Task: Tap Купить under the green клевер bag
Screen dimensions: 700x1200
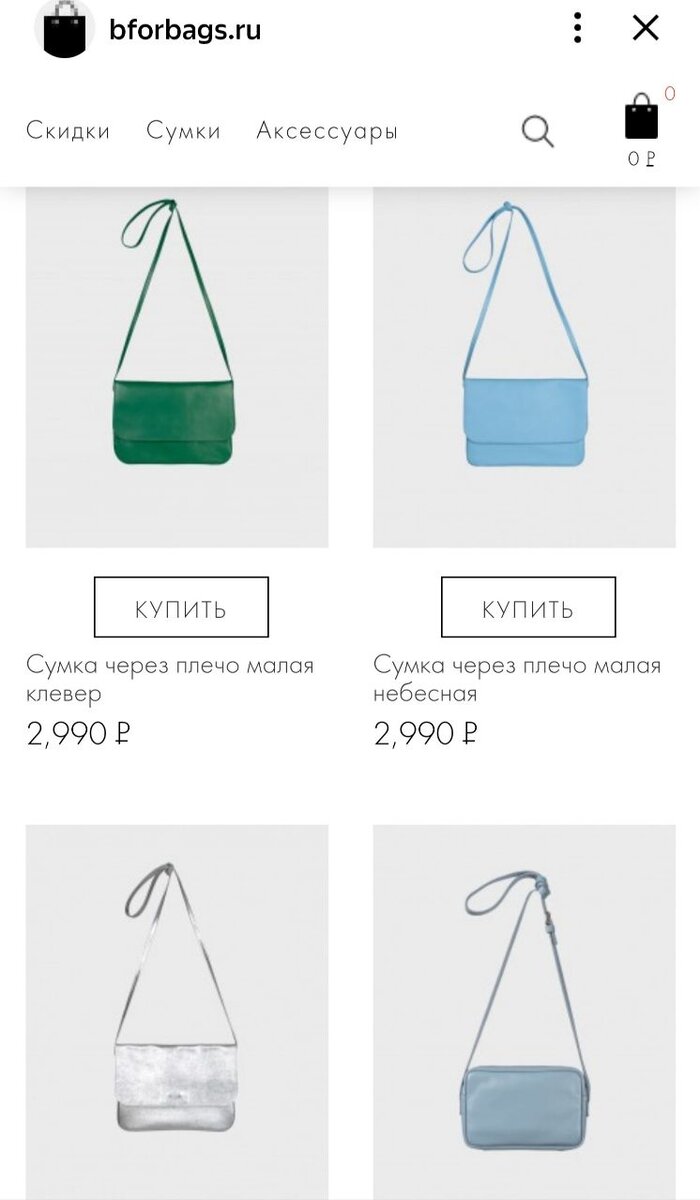Action: tap(181, 607)
